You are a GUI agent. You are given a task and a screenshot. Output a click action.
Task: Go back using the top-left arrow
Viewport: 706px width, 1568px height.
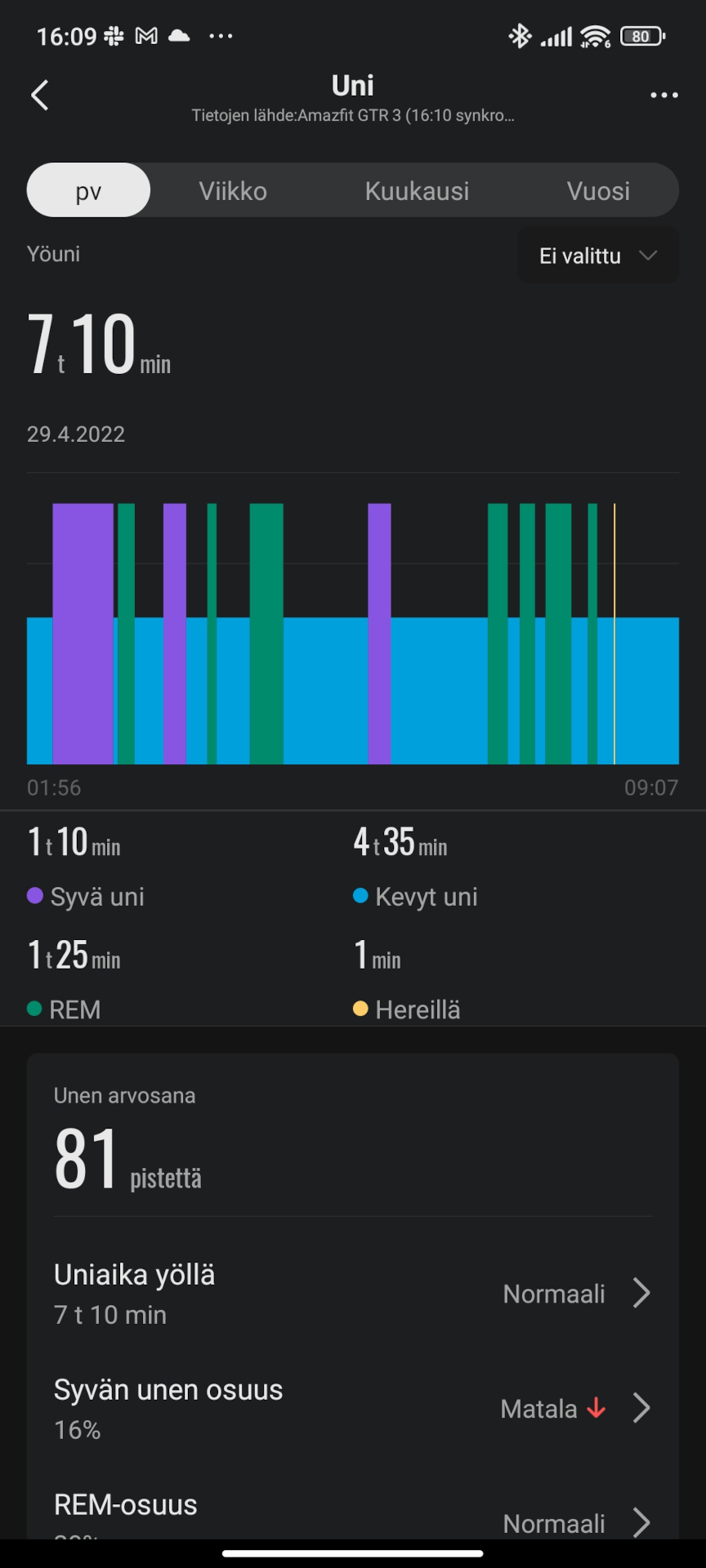click(x=40, y=95)
